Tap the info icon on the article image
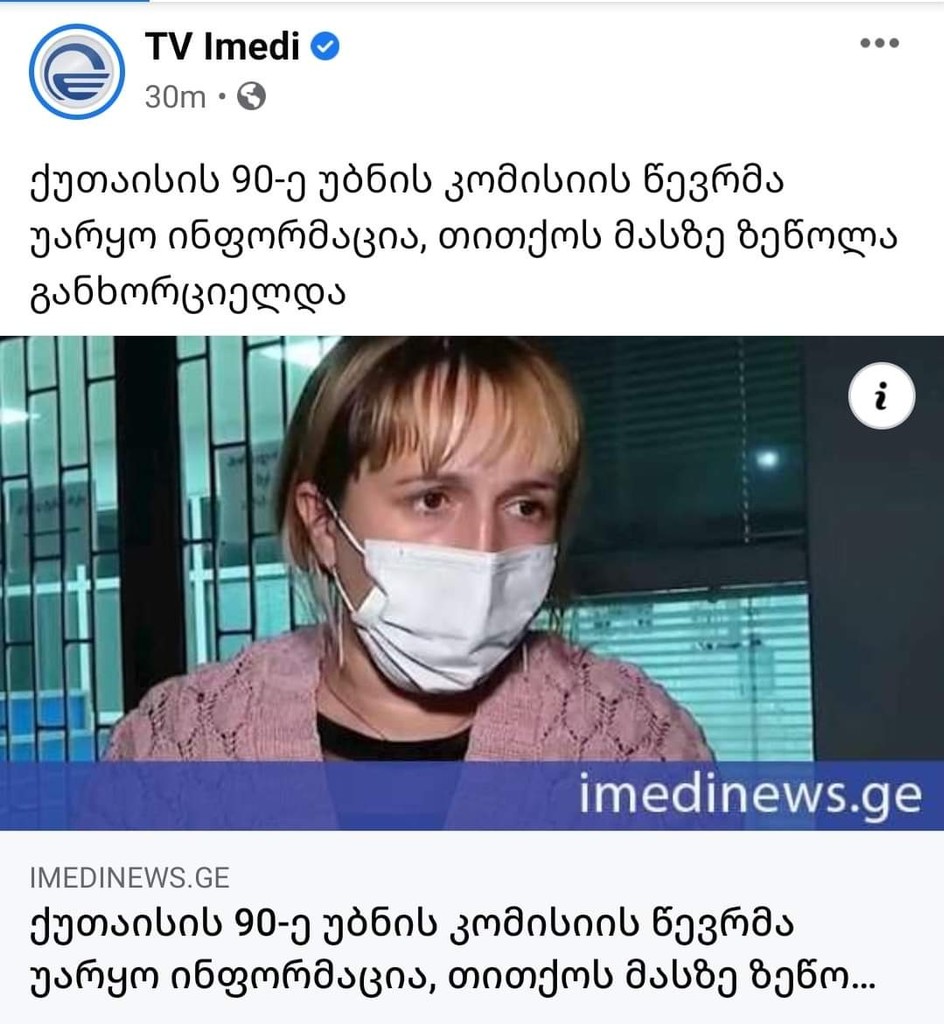944x1024 pixels. (880, 397)
